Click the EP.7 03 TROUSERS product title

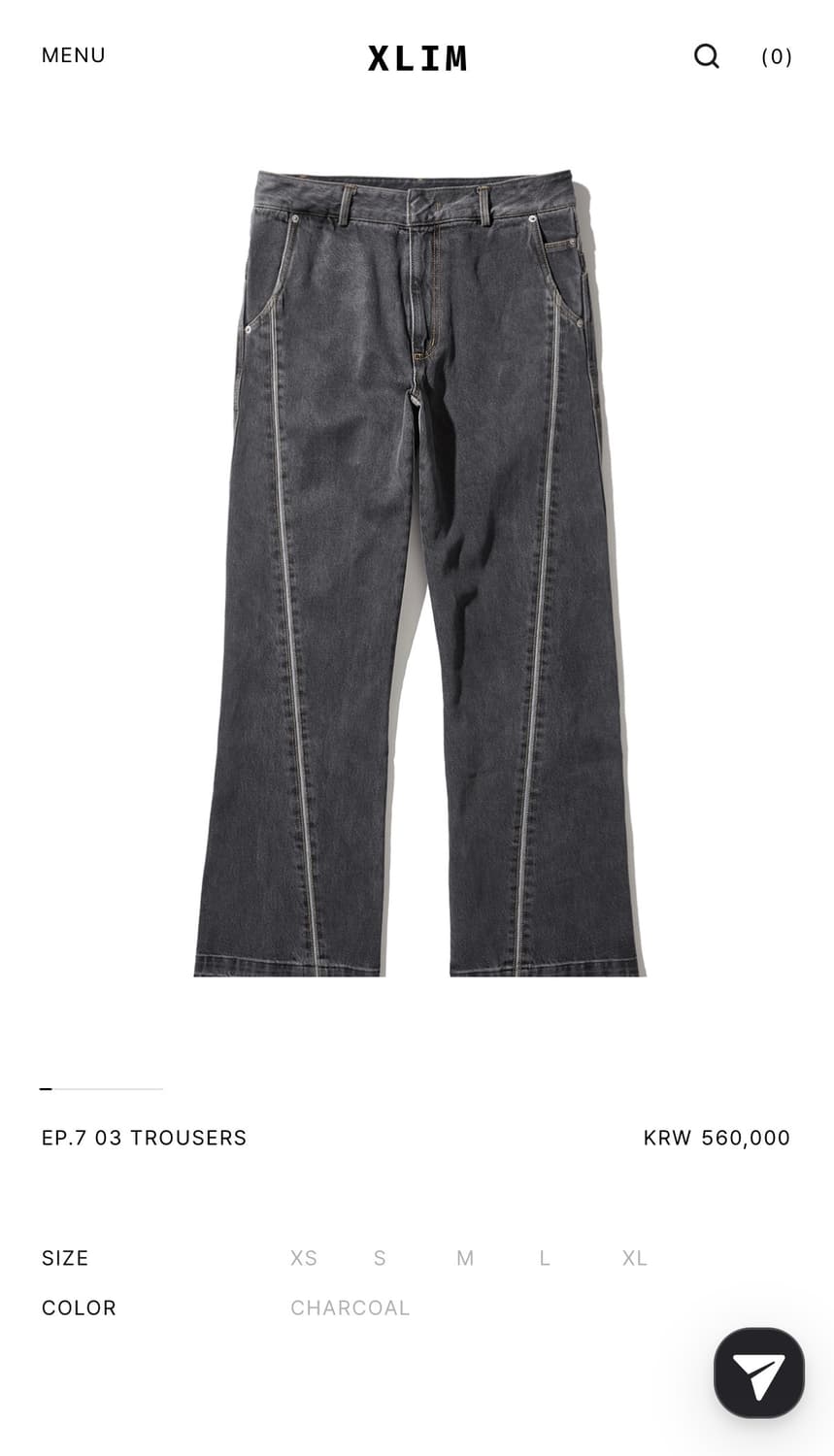(143, 1138)
